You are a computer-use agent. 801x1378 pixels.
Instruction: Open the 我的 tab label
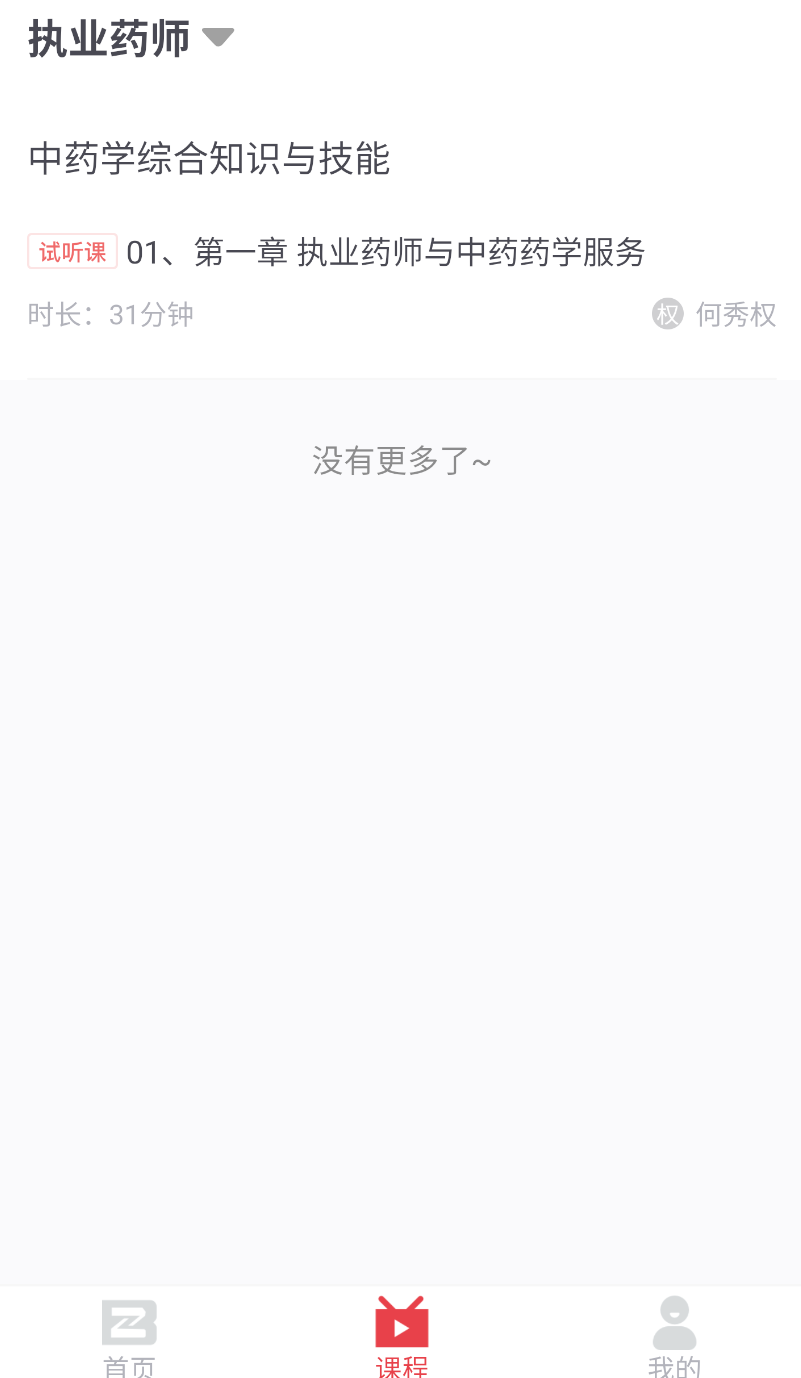[x=673, y=1366]
